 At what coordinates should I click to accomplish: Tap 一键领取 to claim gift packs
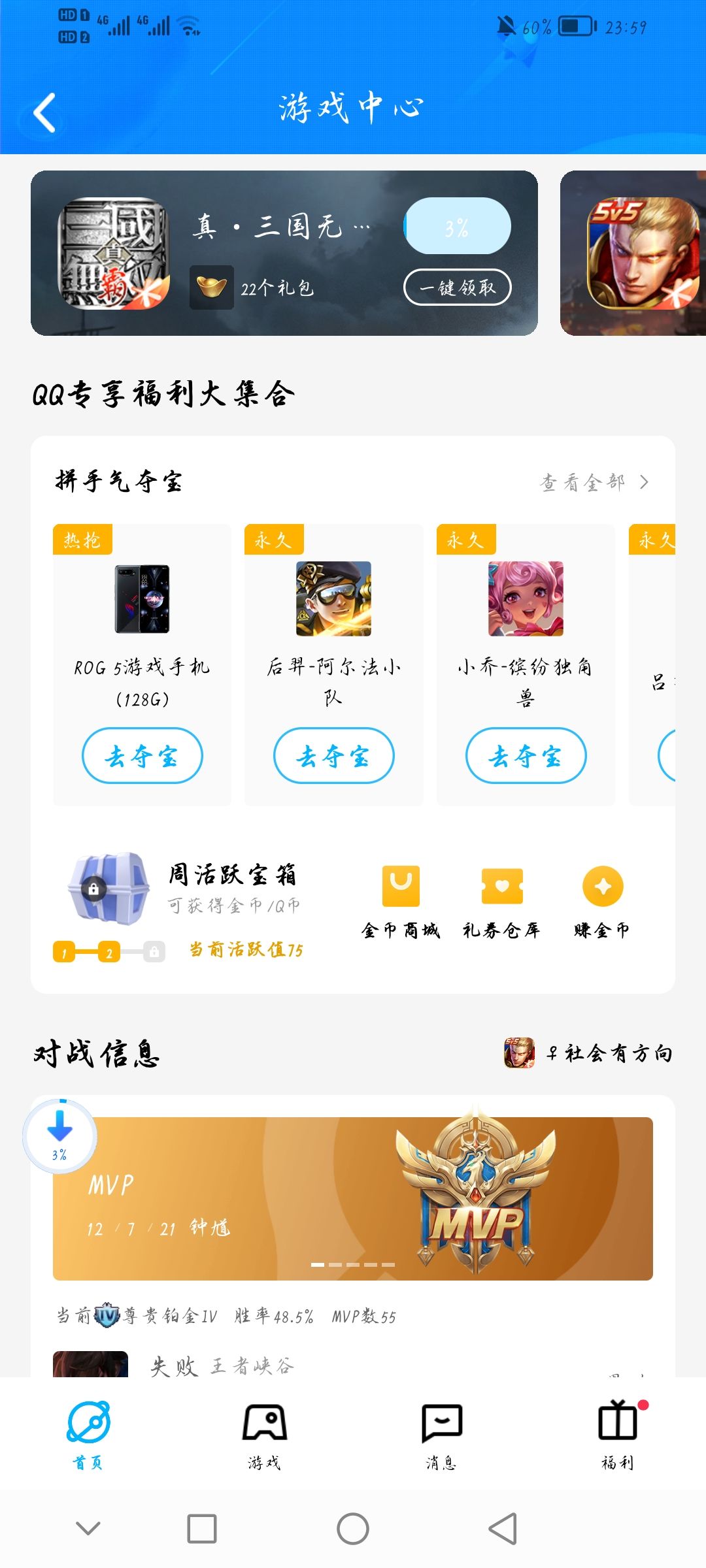tap(457, 287)
